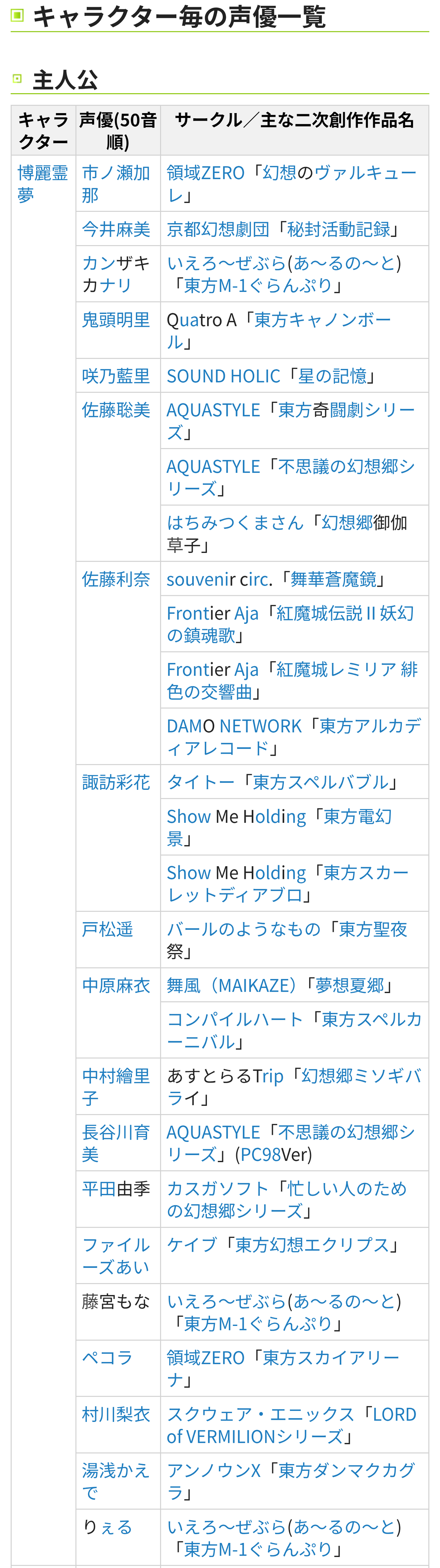The width and height of the screenshot is (440, 1568).
Task: Open the アンノウンX link
Action: click(x=213, y=1471)
